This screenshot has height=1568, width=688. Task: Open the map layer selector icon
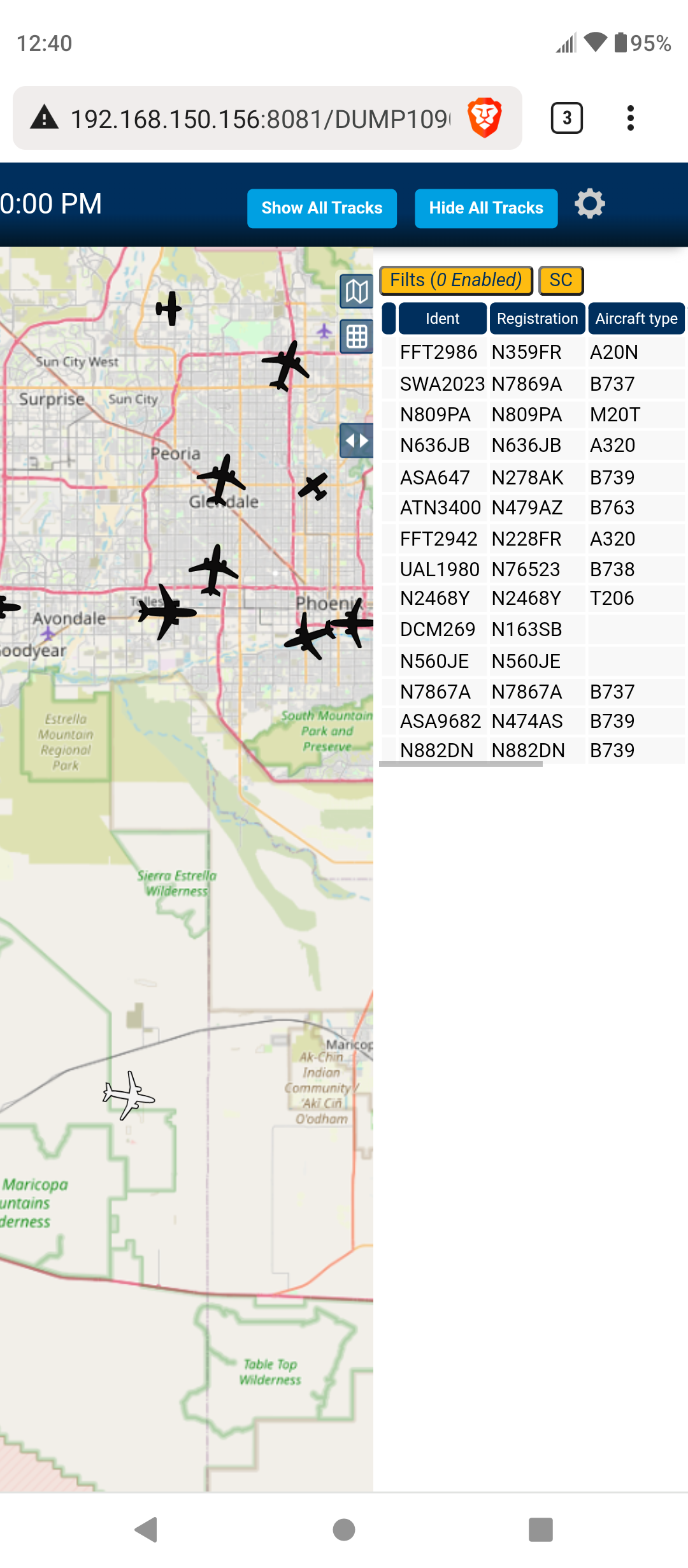[x=356, y=292]
